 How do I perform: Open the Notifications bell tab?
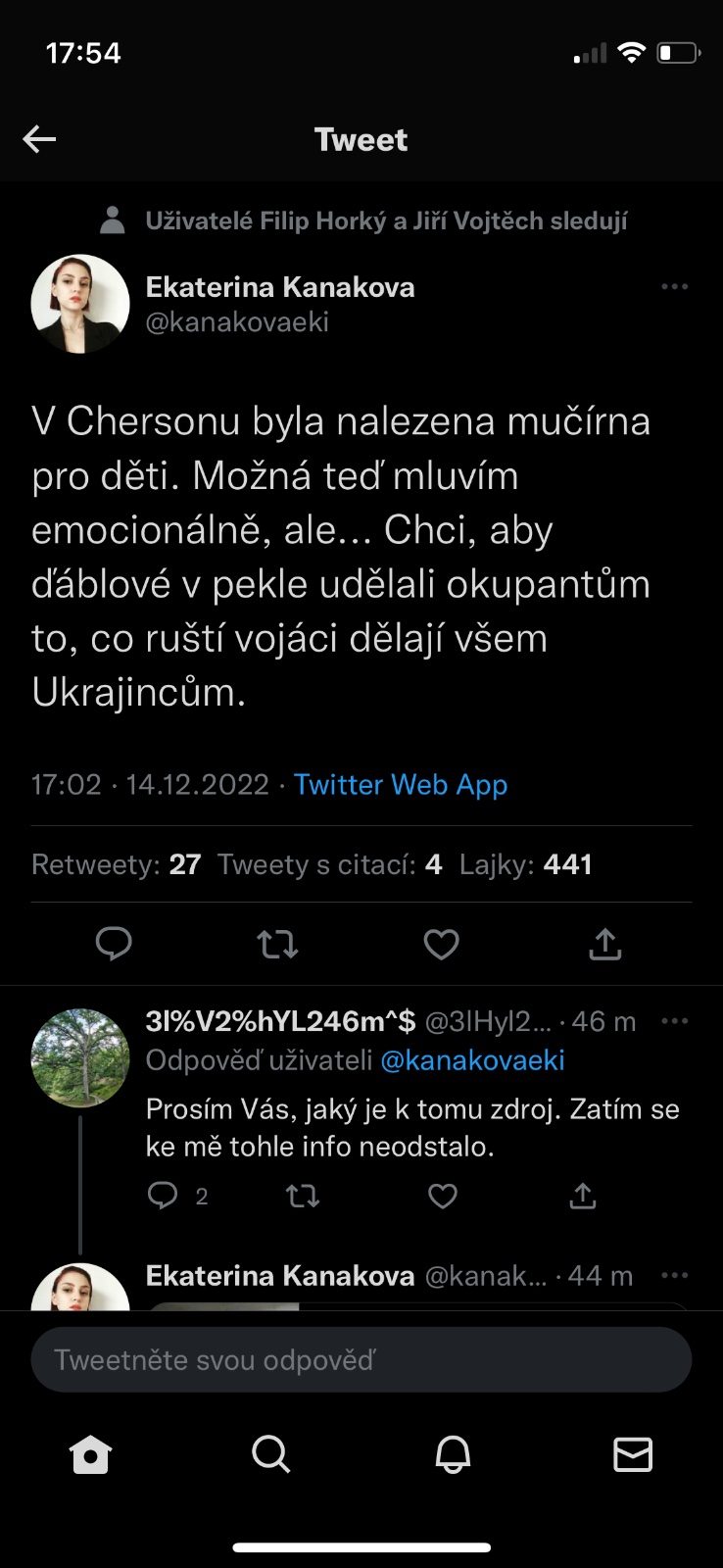(x=453, y=1455)
